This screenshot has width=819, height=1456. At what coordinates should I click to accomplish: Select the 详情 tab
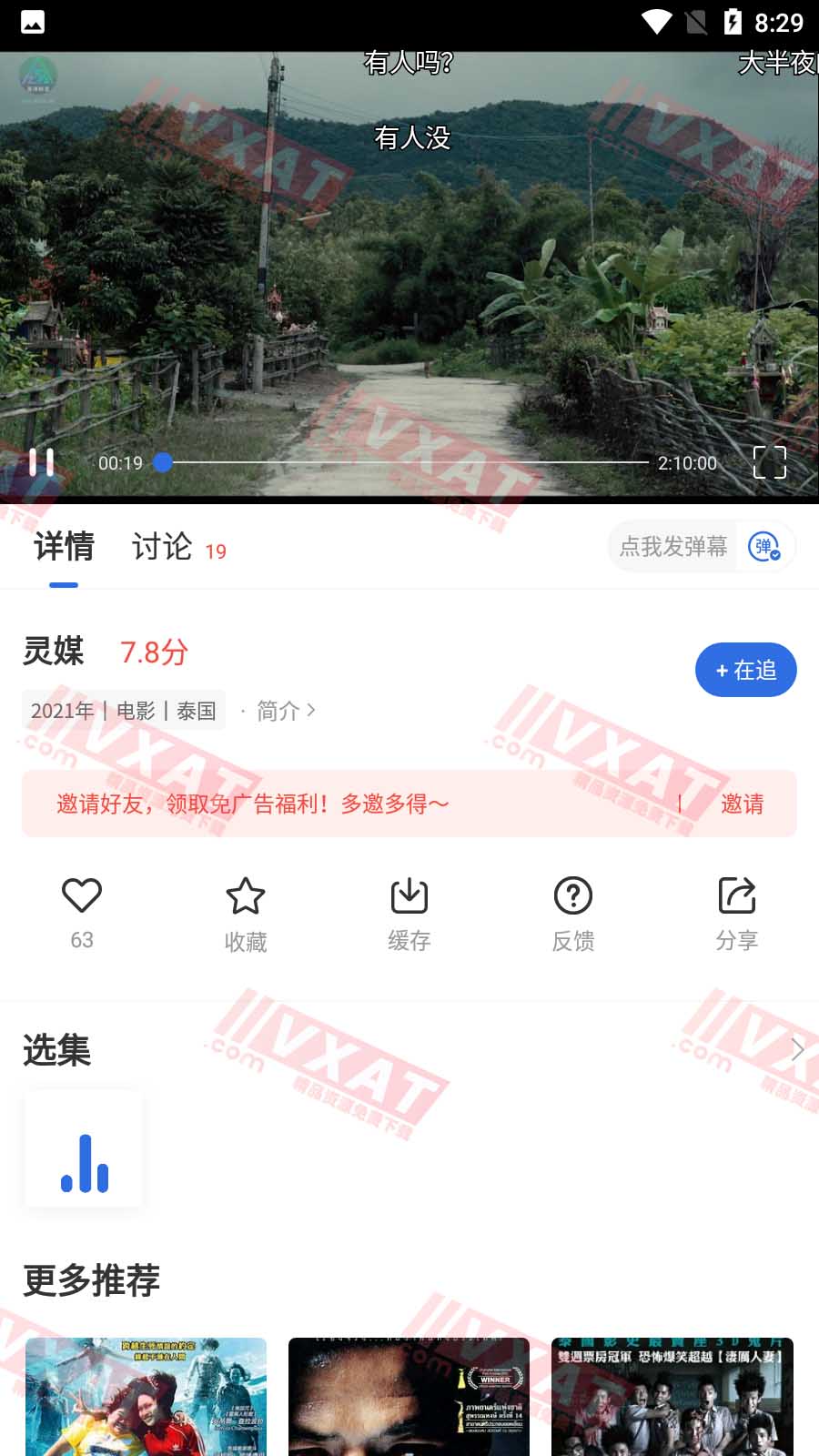pyautogui.click(x=64, y=547)
